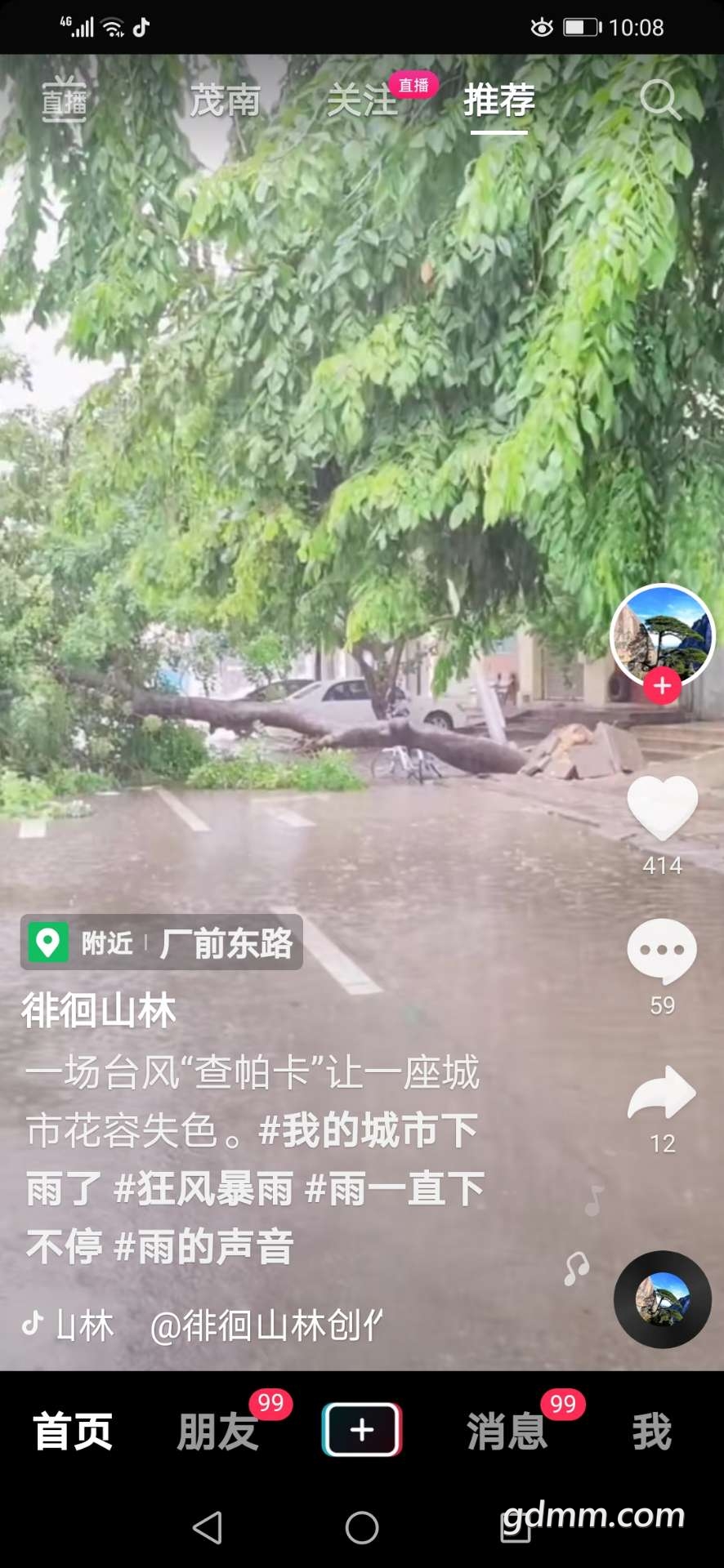Switch to the 茂南 tab

pos(225,101)
